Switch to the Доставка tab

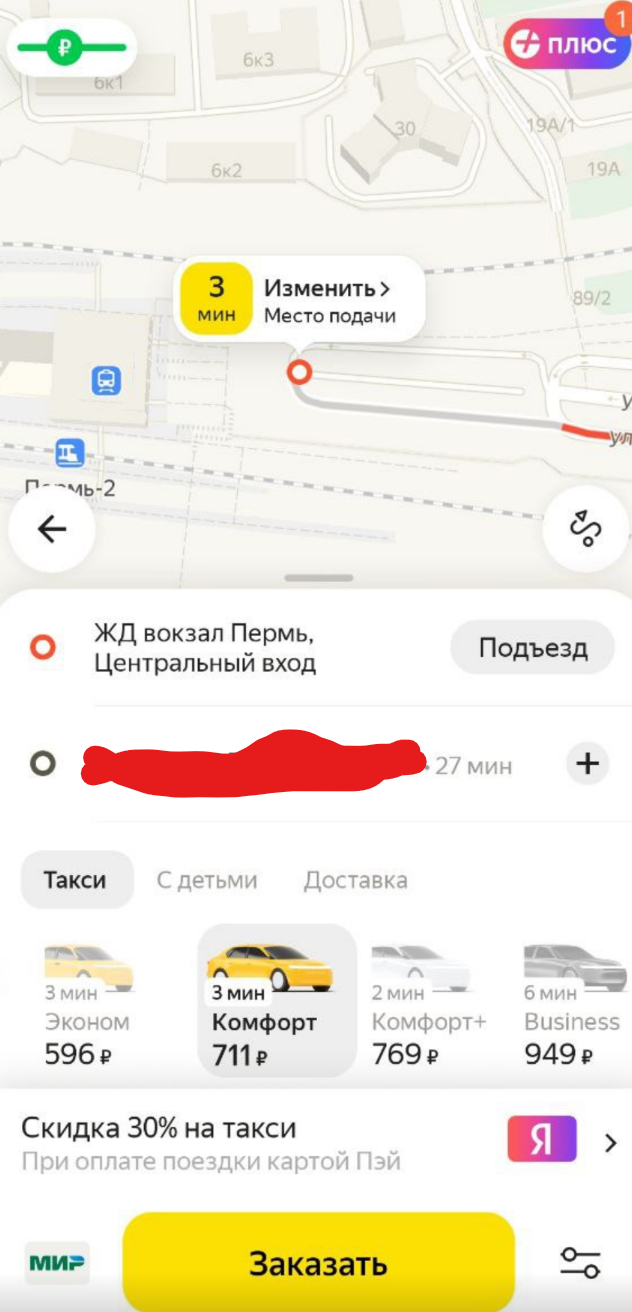355,880
